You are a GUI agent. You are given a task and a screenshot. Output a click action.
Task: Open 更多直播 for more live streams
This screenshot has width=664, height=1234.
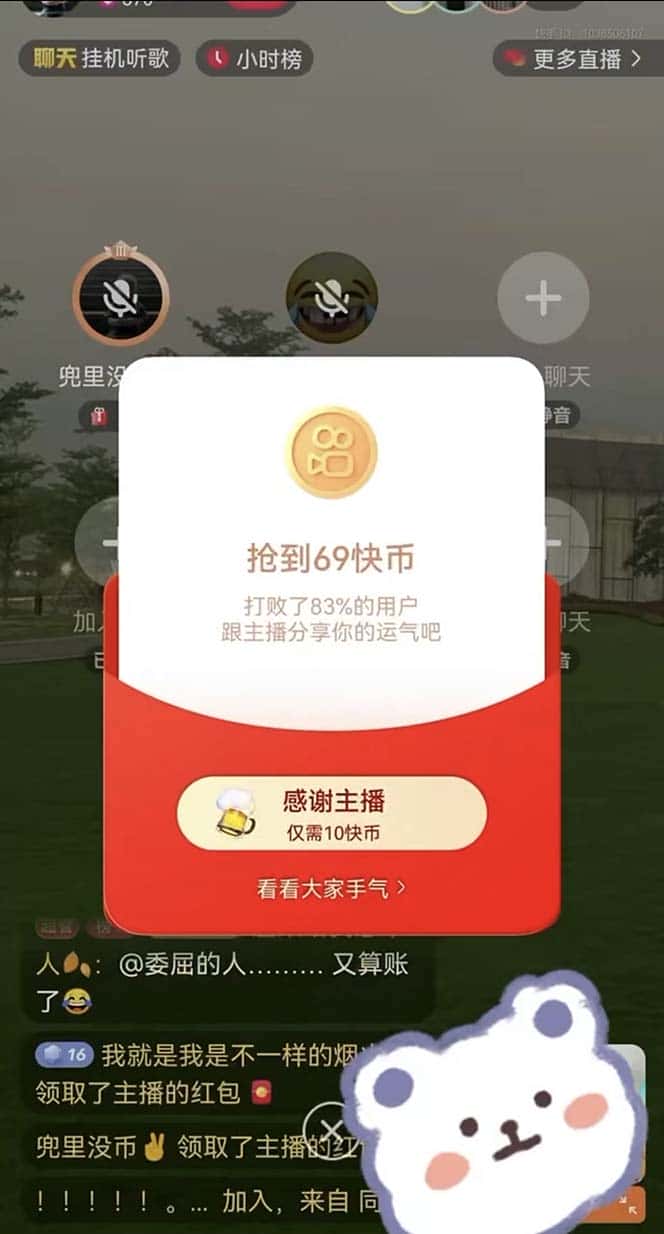[574, 58]
